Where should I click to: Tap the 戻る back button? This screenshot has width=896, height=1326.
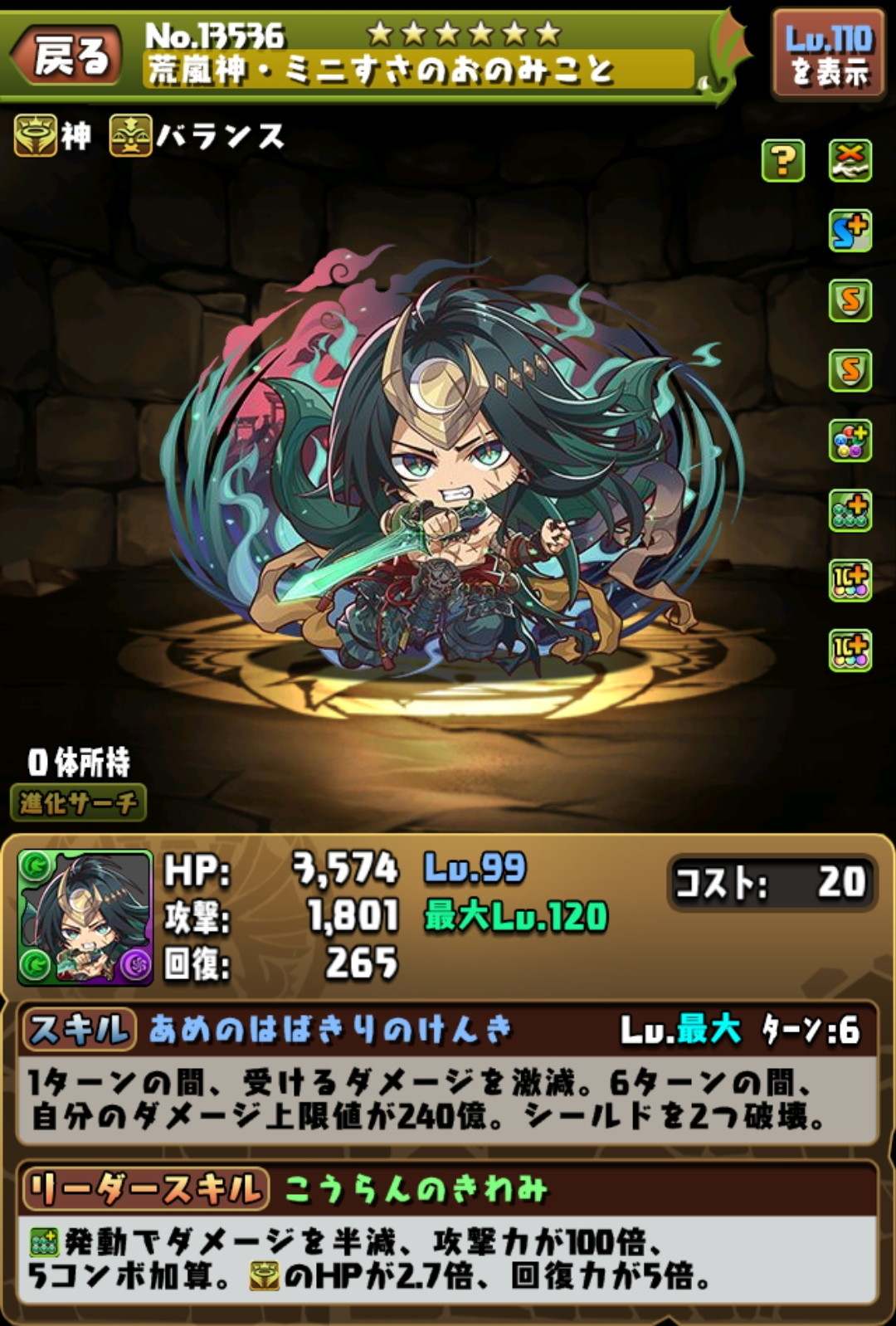(x=68, y=55)
